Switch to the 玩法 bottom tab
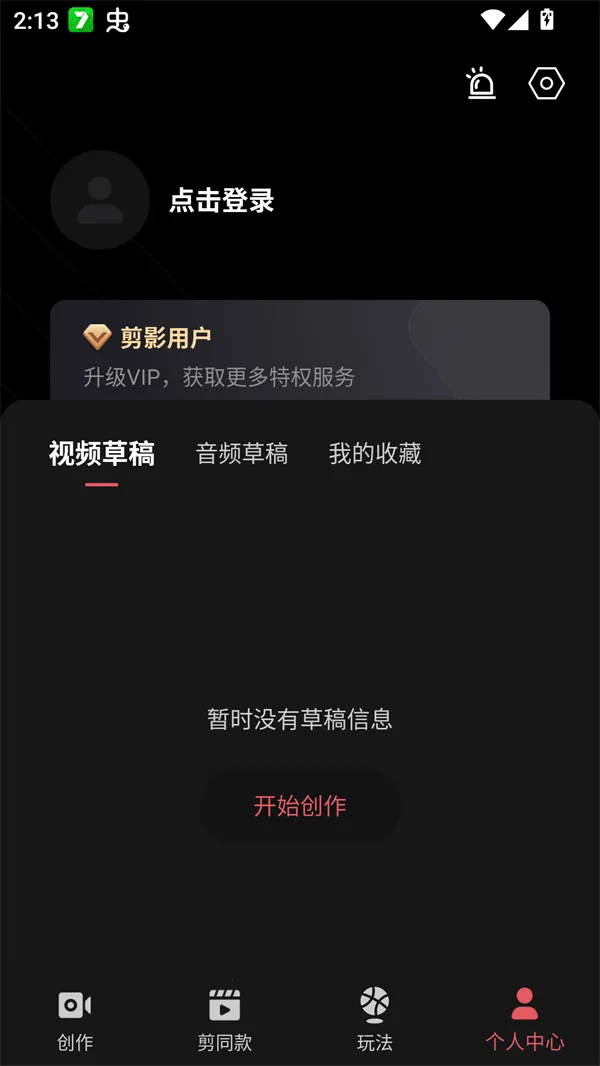600x1066 pixels. (x=375, y=1018)
